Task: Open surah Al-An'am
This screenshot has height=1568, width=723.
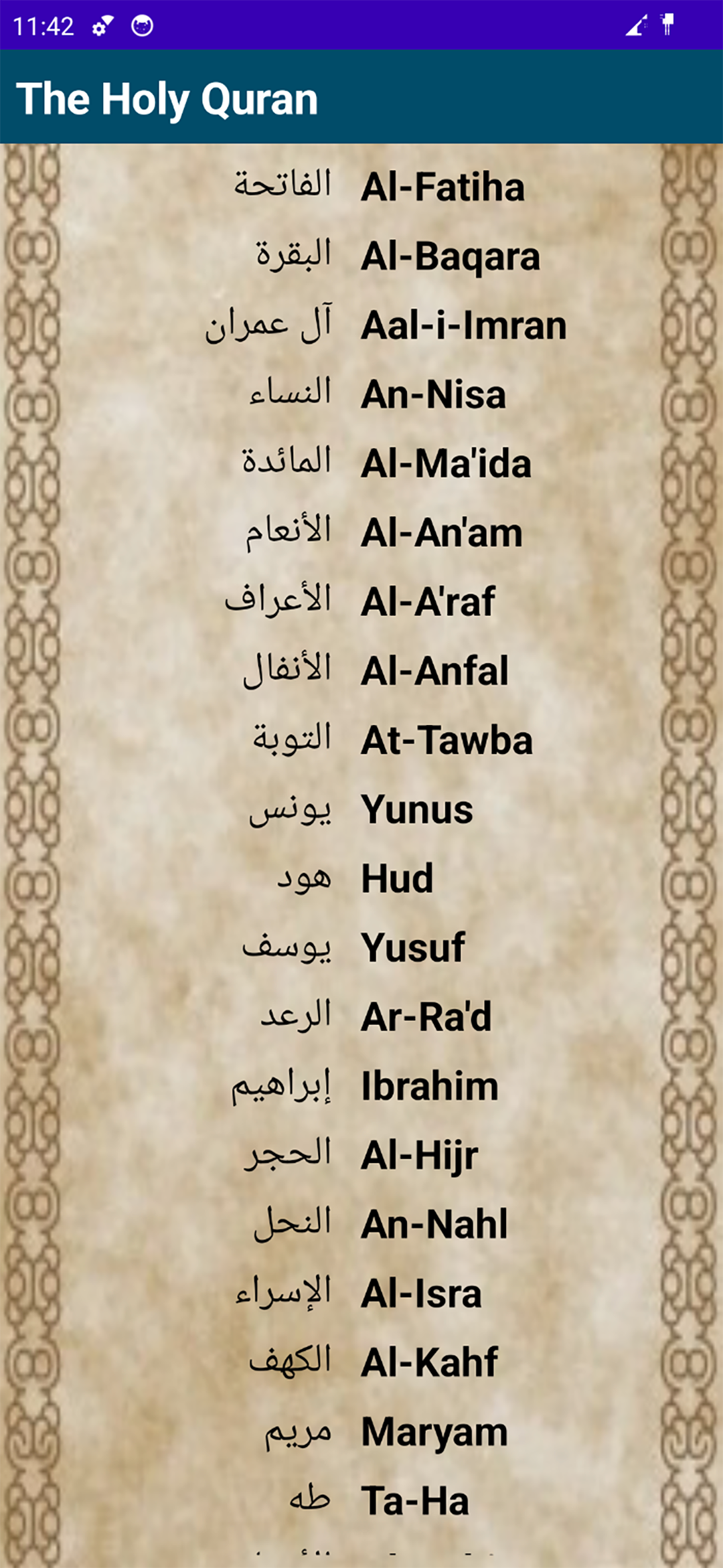Action: [361, 532]
